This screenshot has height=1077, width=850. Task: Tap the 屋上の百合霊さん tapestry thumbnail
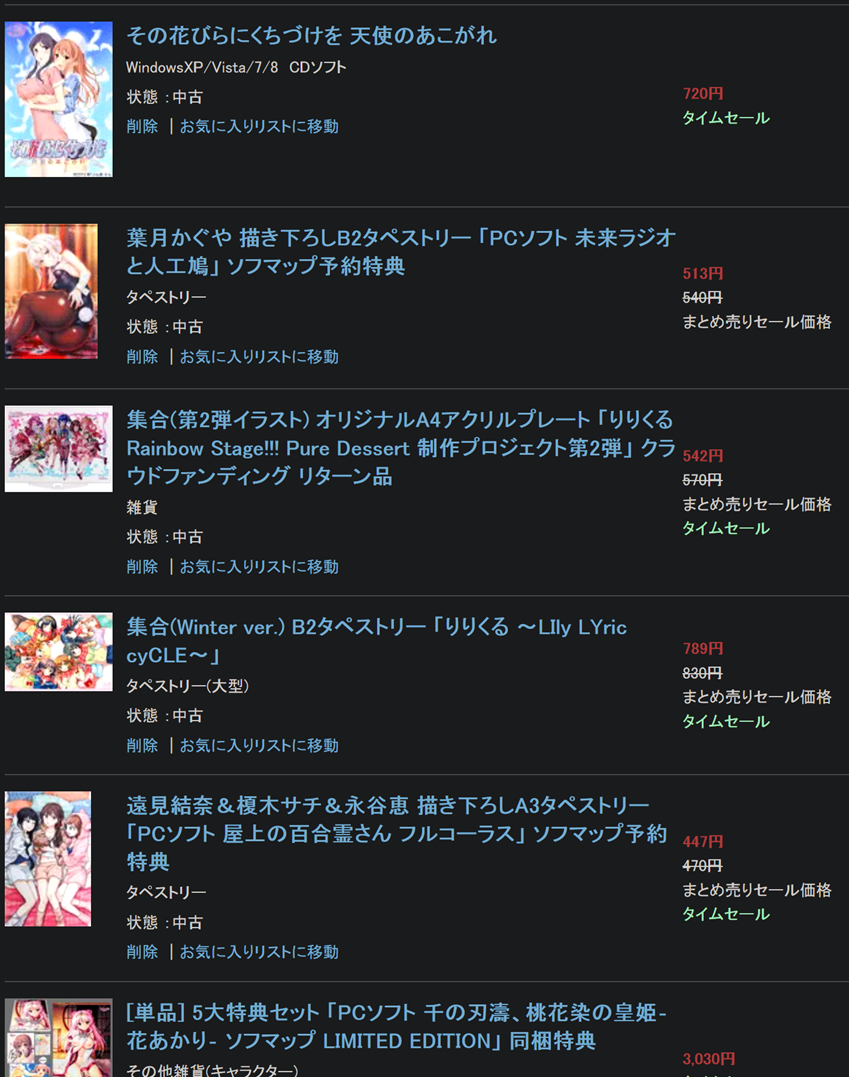point(48,859)
